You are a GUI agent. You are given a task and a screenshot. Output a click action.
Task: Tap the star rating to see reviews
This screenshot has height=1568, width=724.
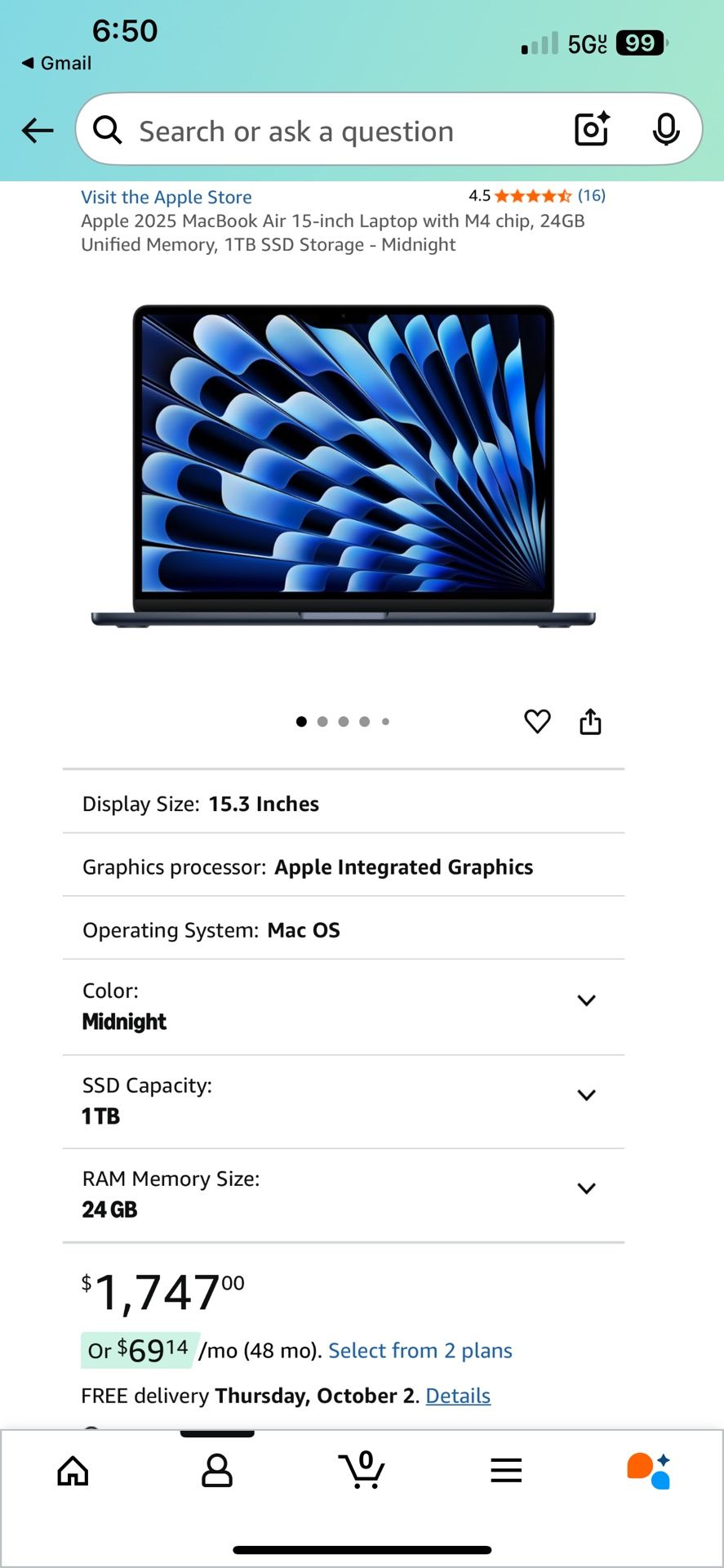click(531, 196)
